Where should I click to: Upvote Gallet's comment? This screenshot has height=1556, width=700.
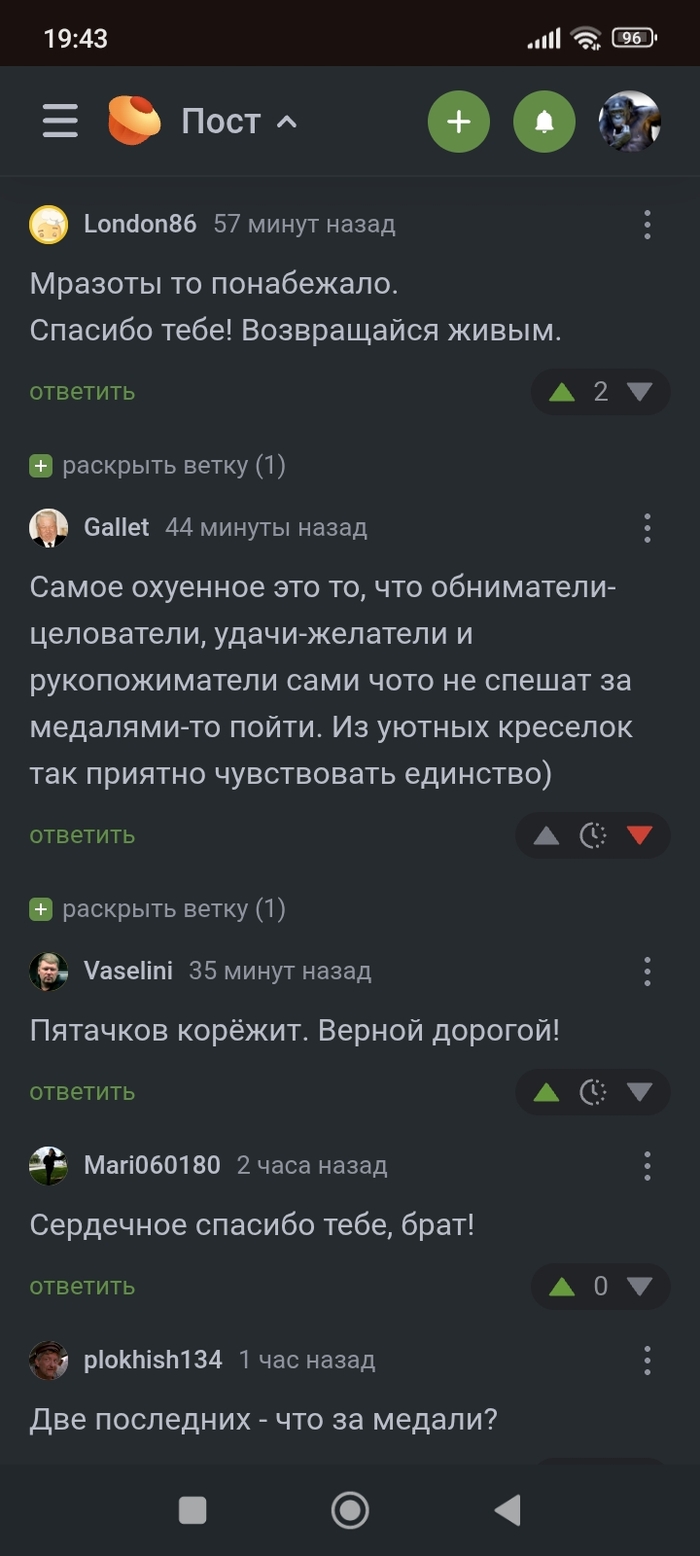tap(546, 836)
